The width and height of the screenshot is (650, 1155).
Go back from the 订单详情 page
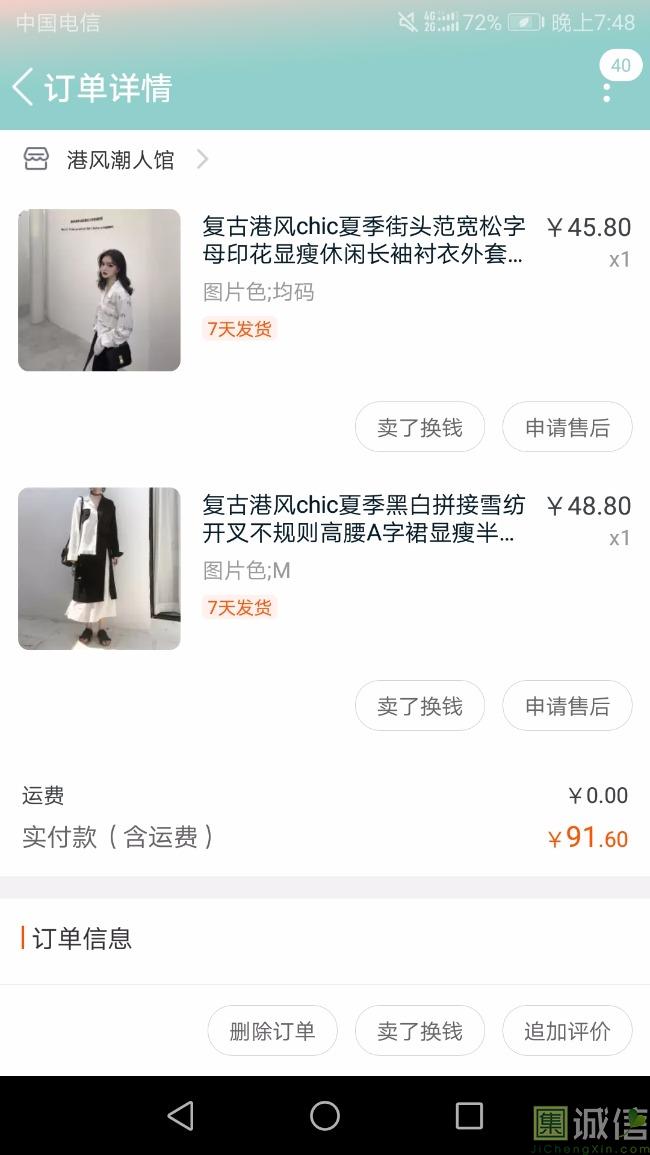24,87
